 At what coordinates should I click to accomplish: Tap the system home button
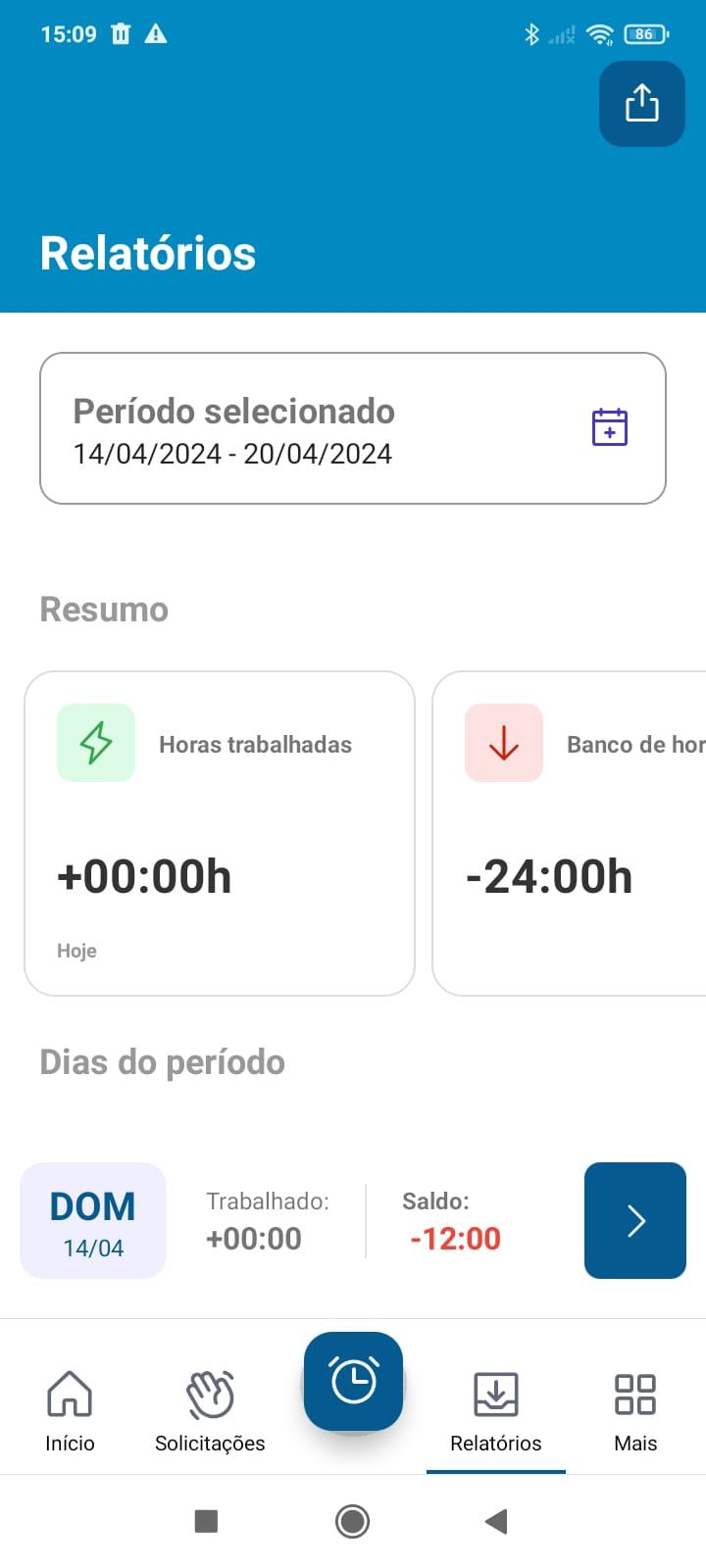click(353, 1521)
